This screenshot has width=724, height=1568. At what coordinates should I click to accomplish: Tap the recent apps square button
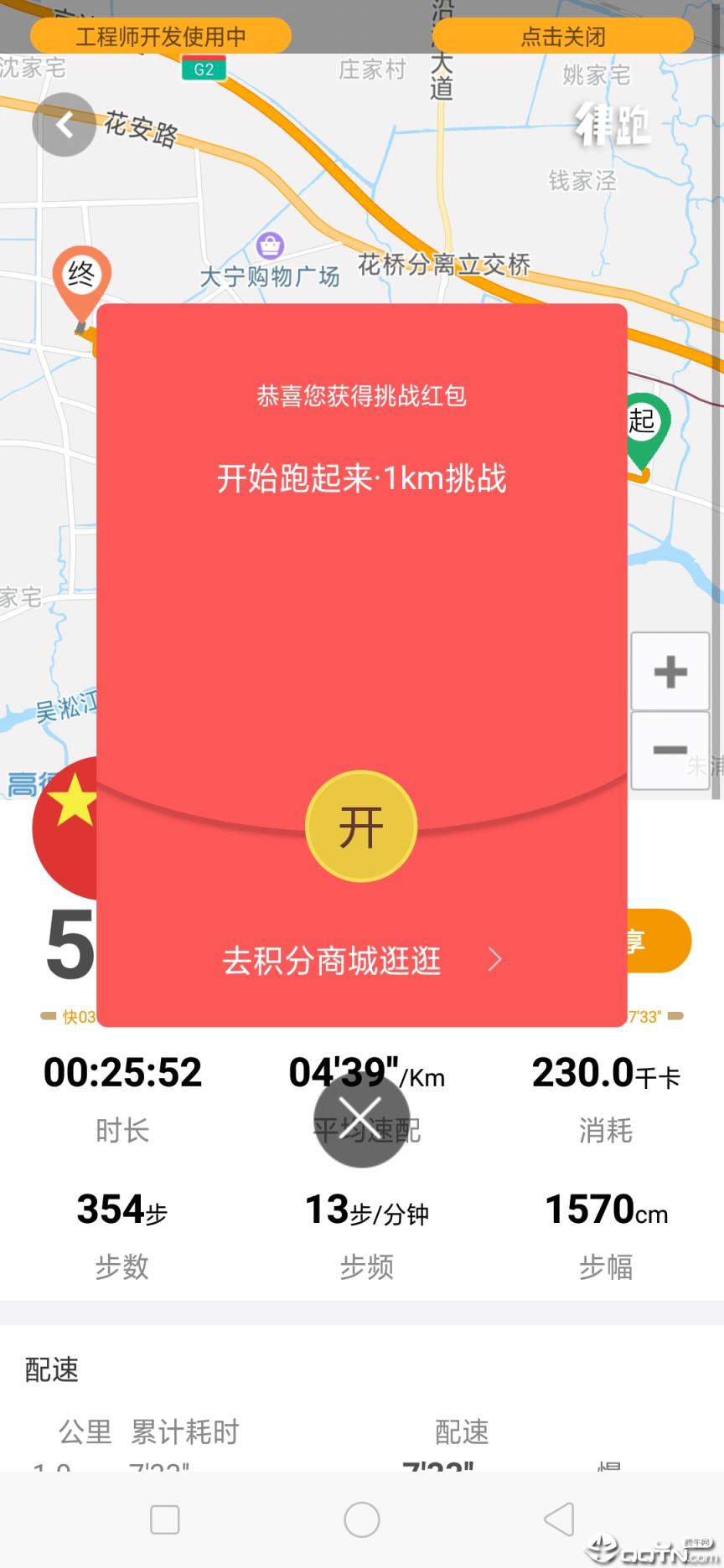point(165,1518)
